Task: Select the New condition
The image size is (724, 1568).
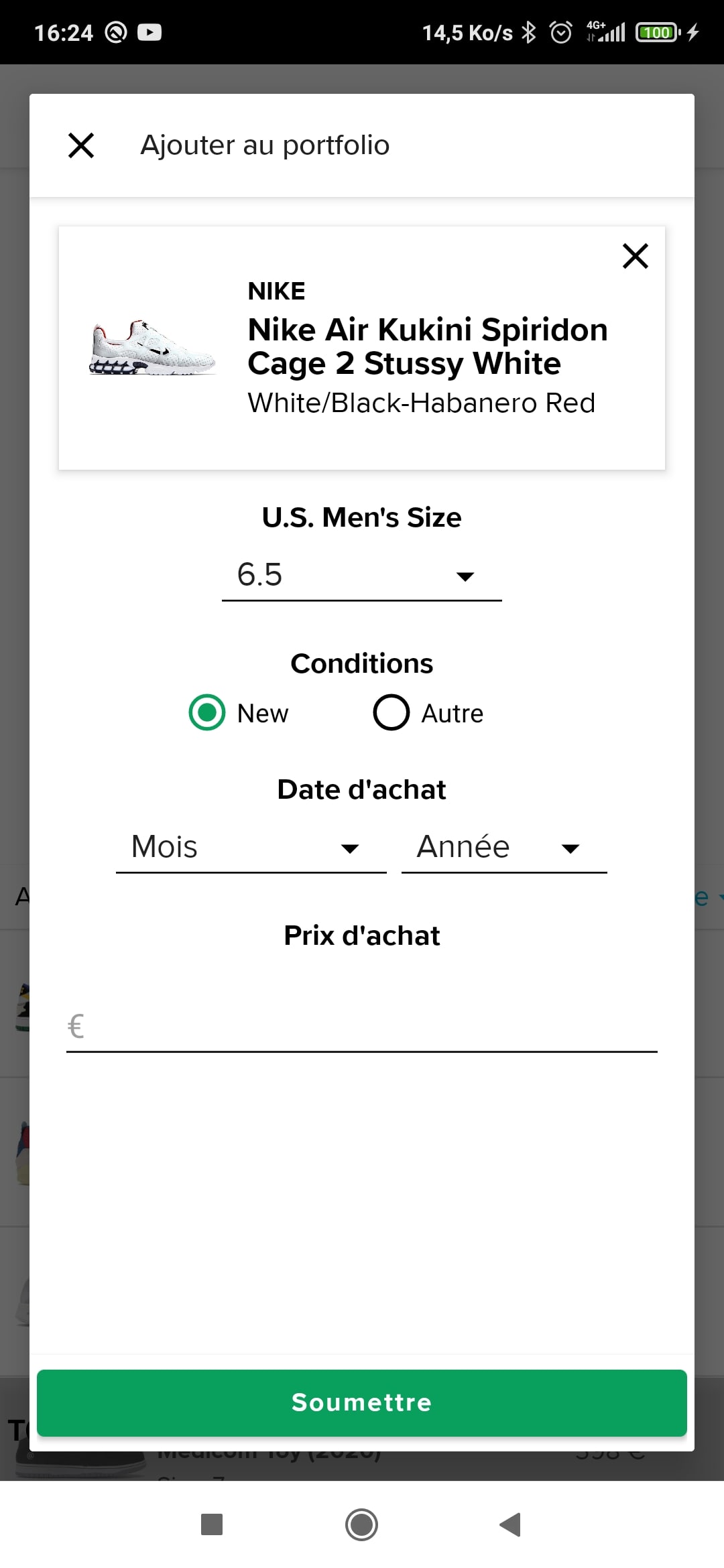Action: point(239,712)
